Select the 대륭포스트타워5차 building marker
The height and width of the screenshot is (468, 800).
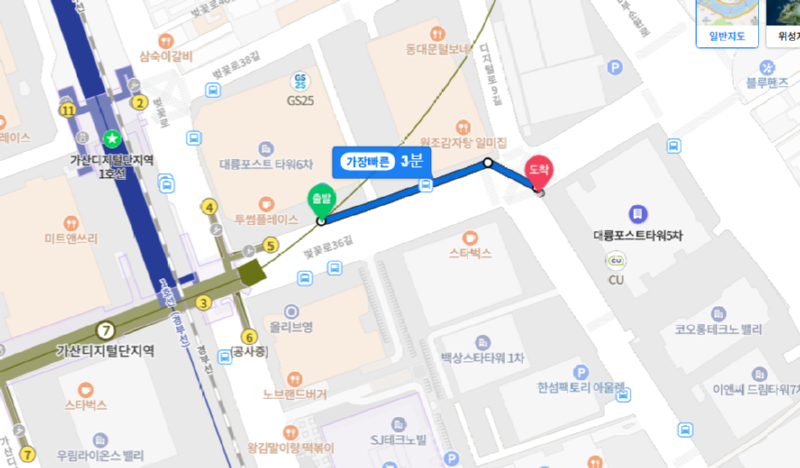point(636,213)
